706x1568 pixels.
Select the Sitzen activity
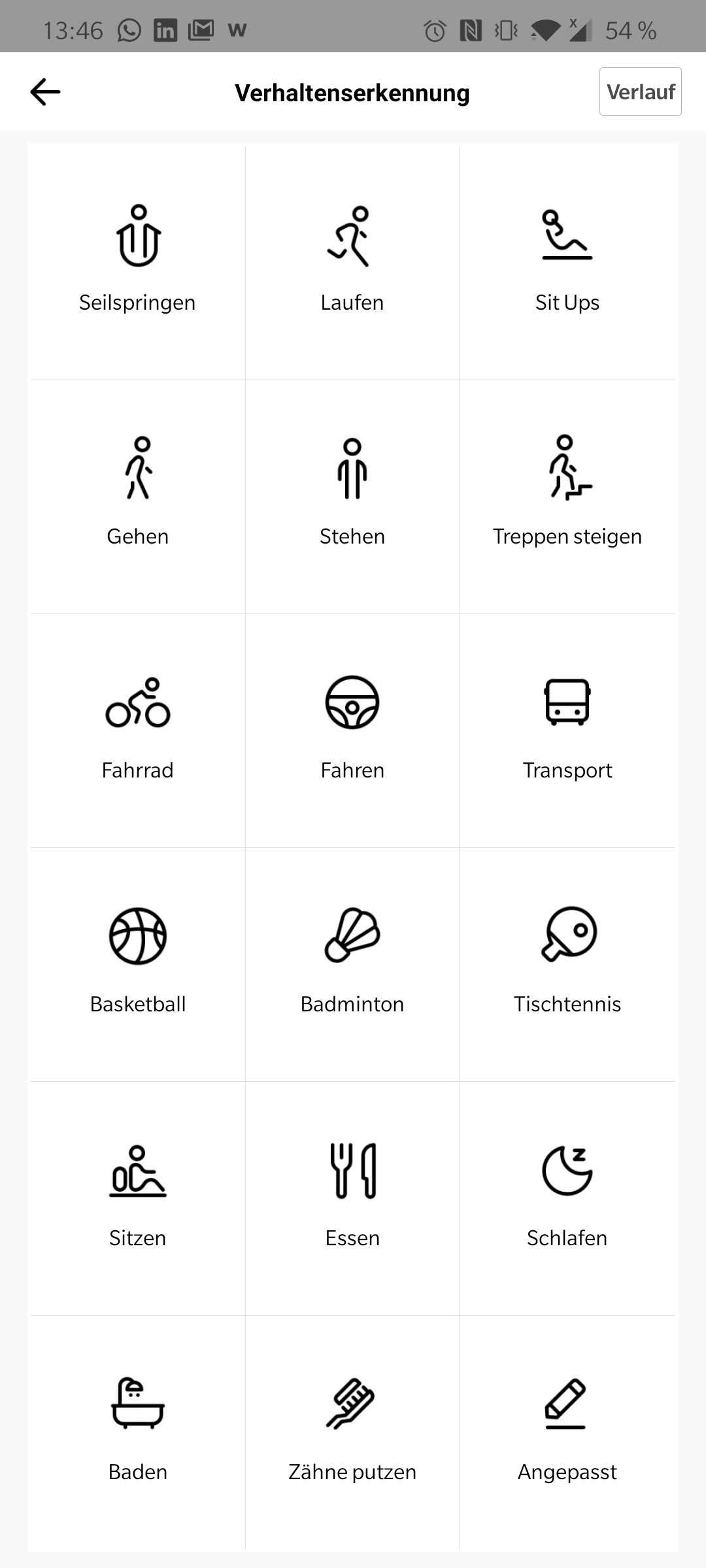point(137,1197)
